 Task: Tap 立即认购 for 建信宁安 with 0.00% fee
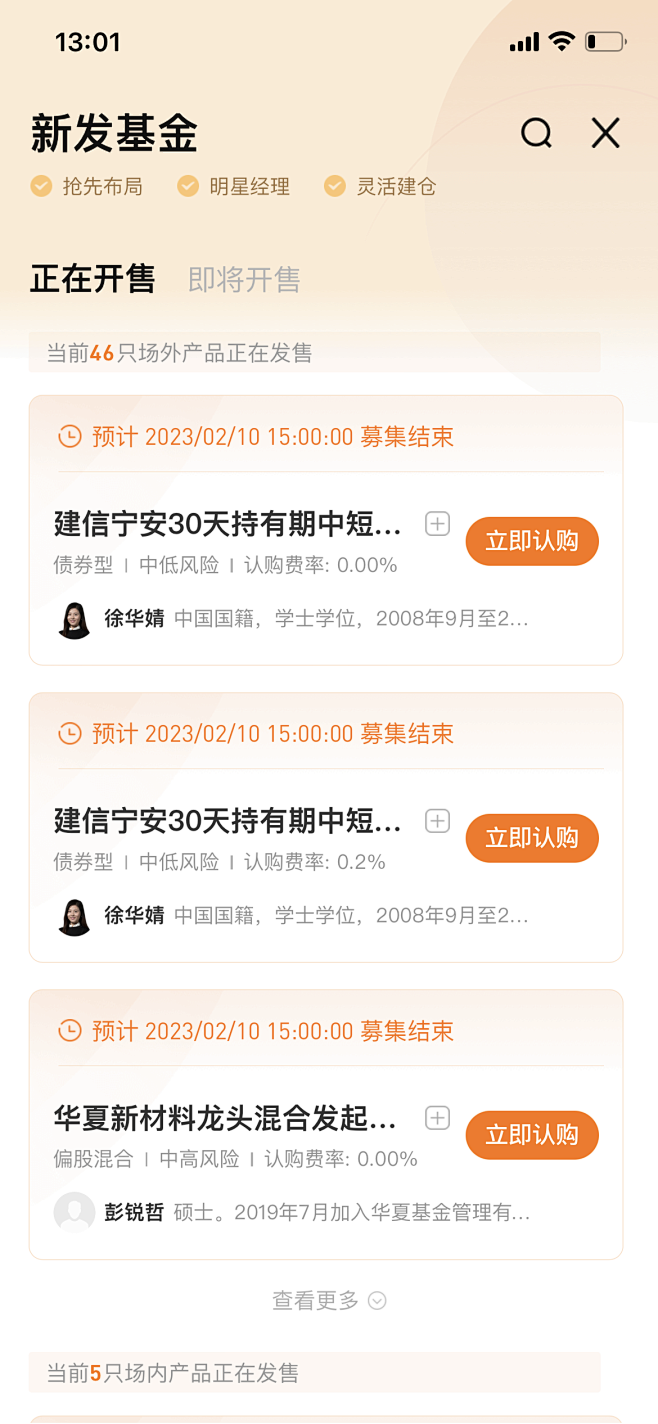click(532, 541)
